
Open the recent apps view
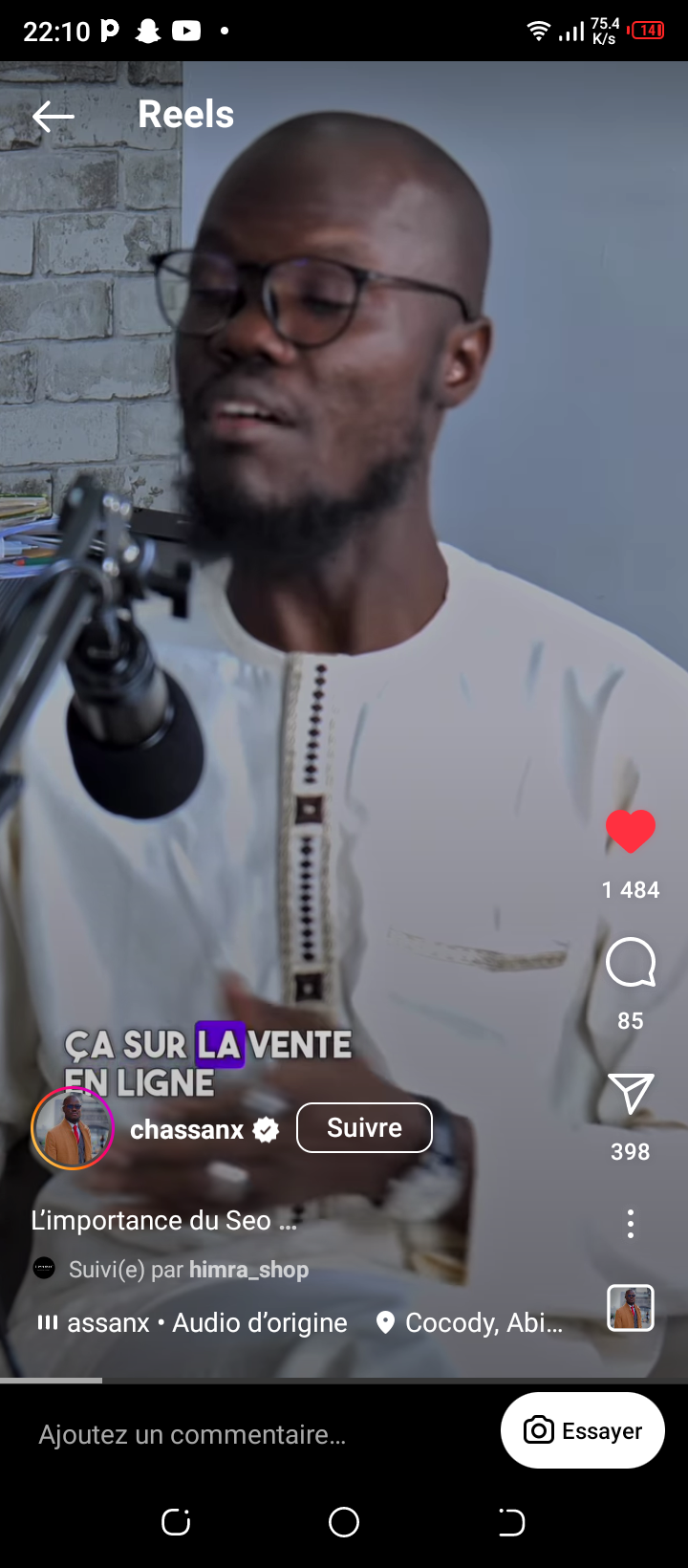point(176,1522)
